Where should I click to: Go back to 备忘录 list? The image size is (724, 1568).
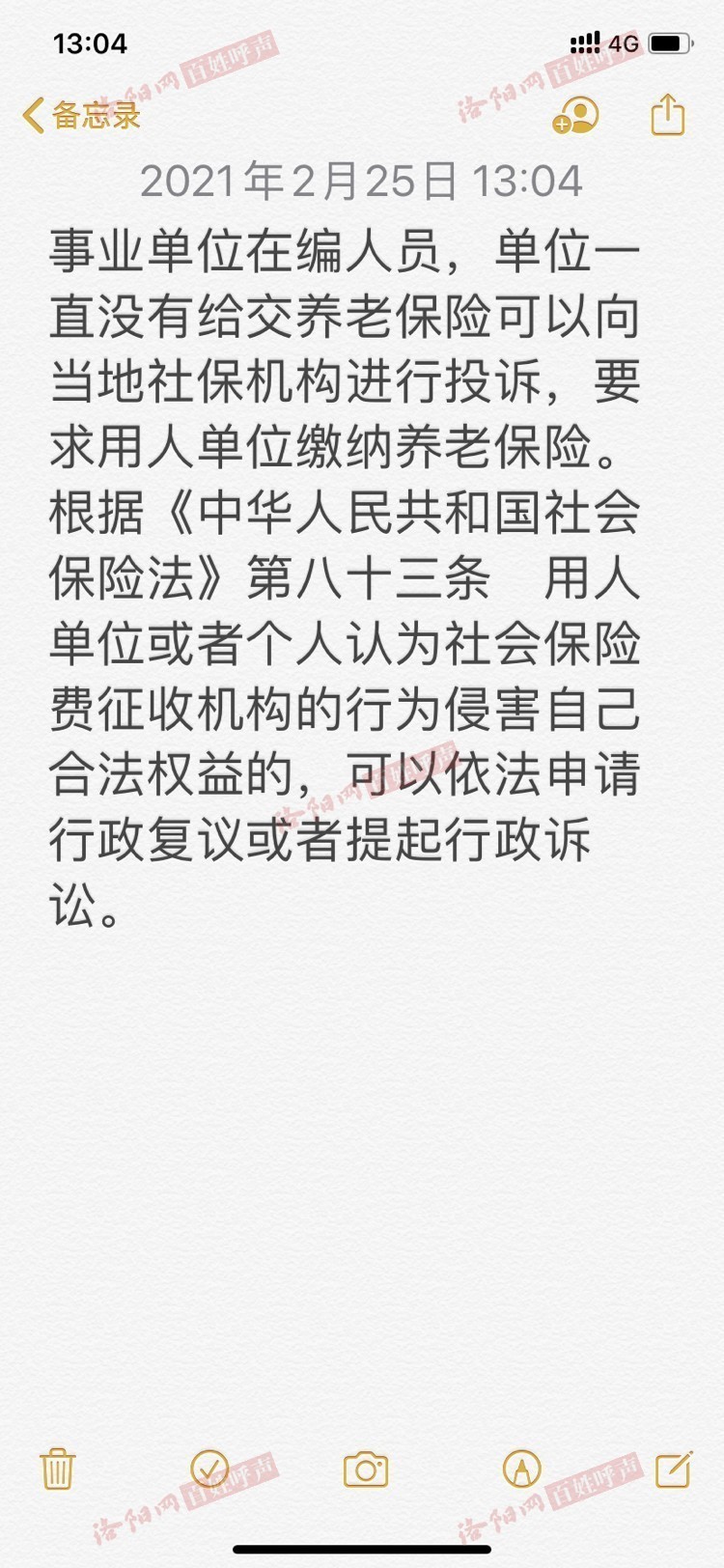pyautogui.click(x=82, y=115)
